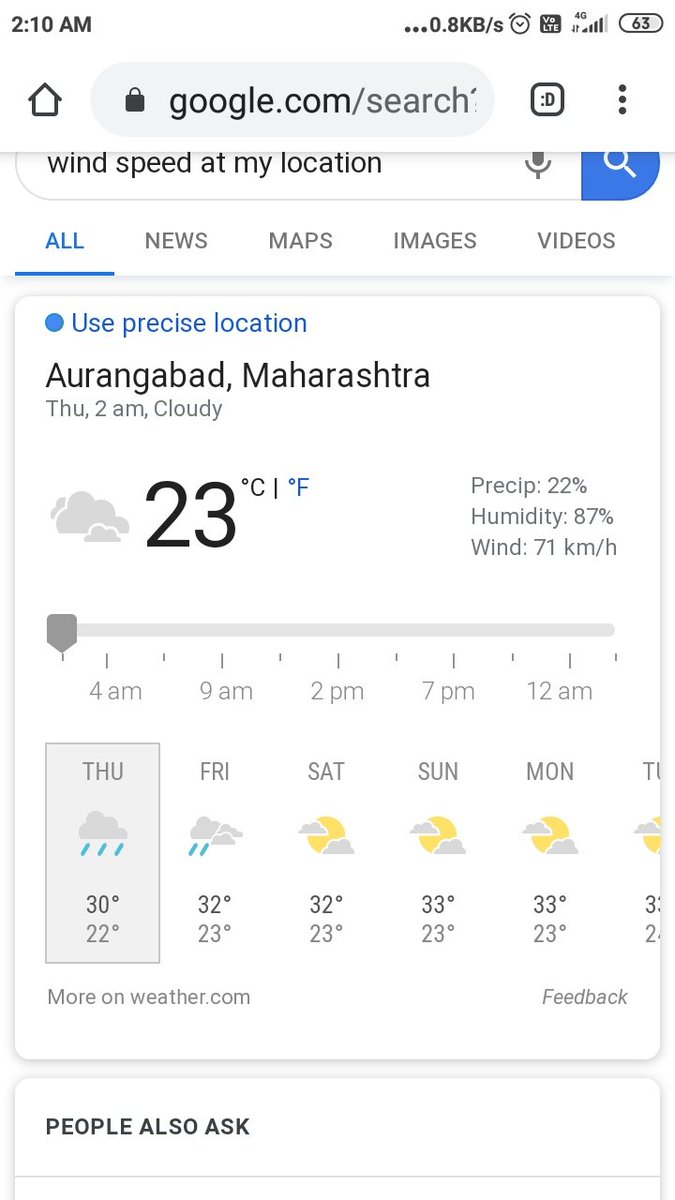Select the MON forecast
This screenshot has height=1200, width=675.
(x=550, y=852)
